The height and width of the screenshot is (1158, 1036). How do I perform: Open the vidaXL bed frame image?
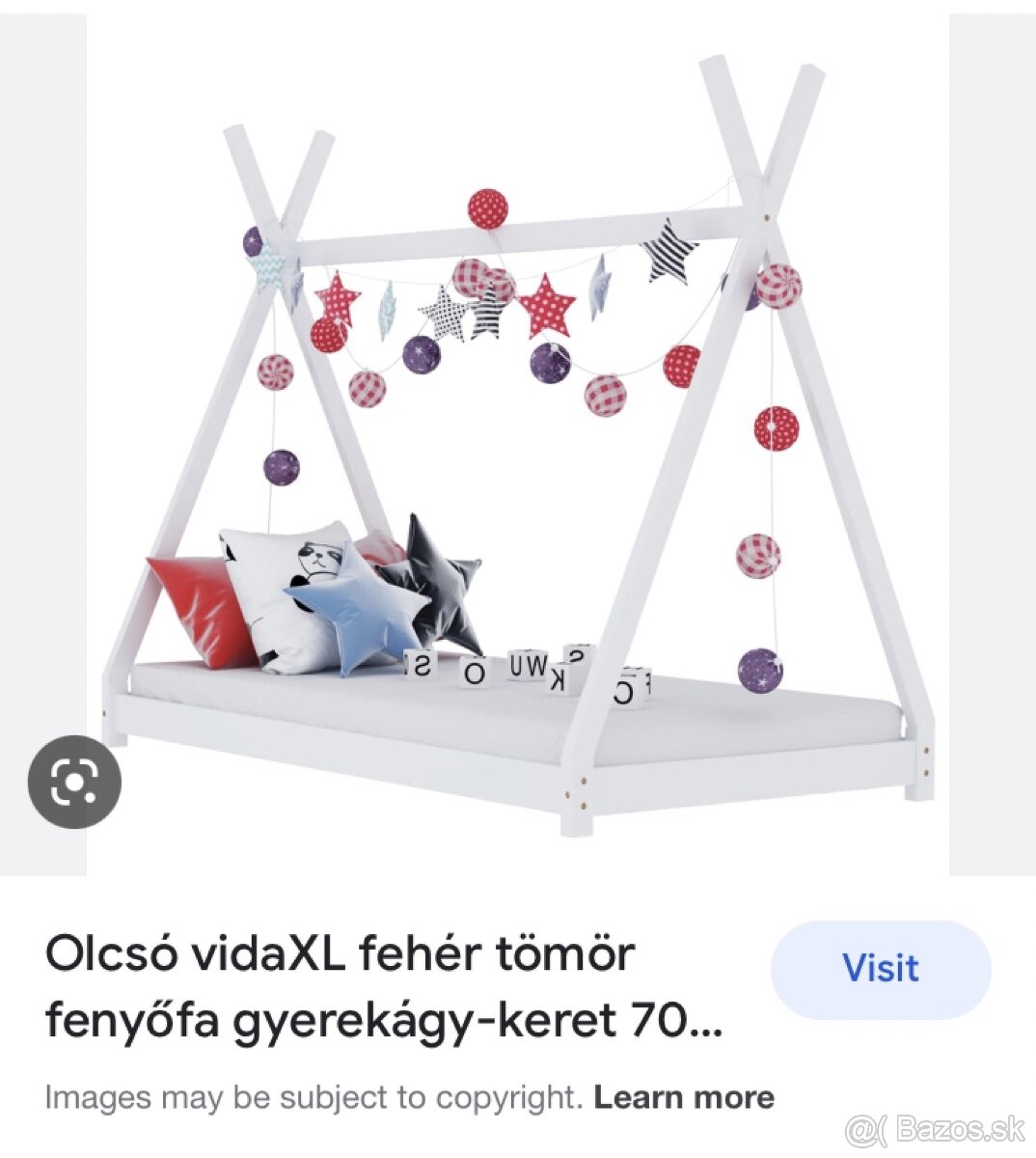pos(518,444)
